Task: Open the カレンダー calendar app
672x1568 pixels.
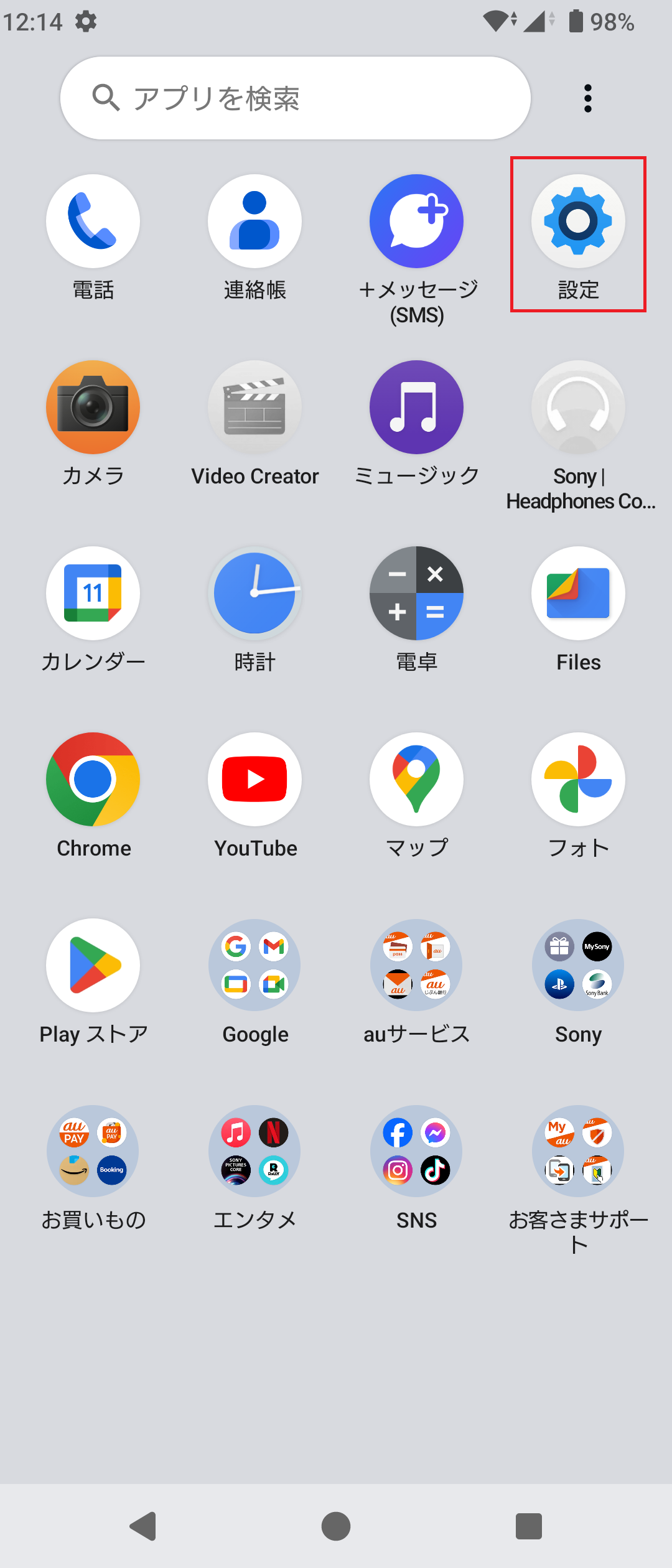Action: tap(93, 593)
